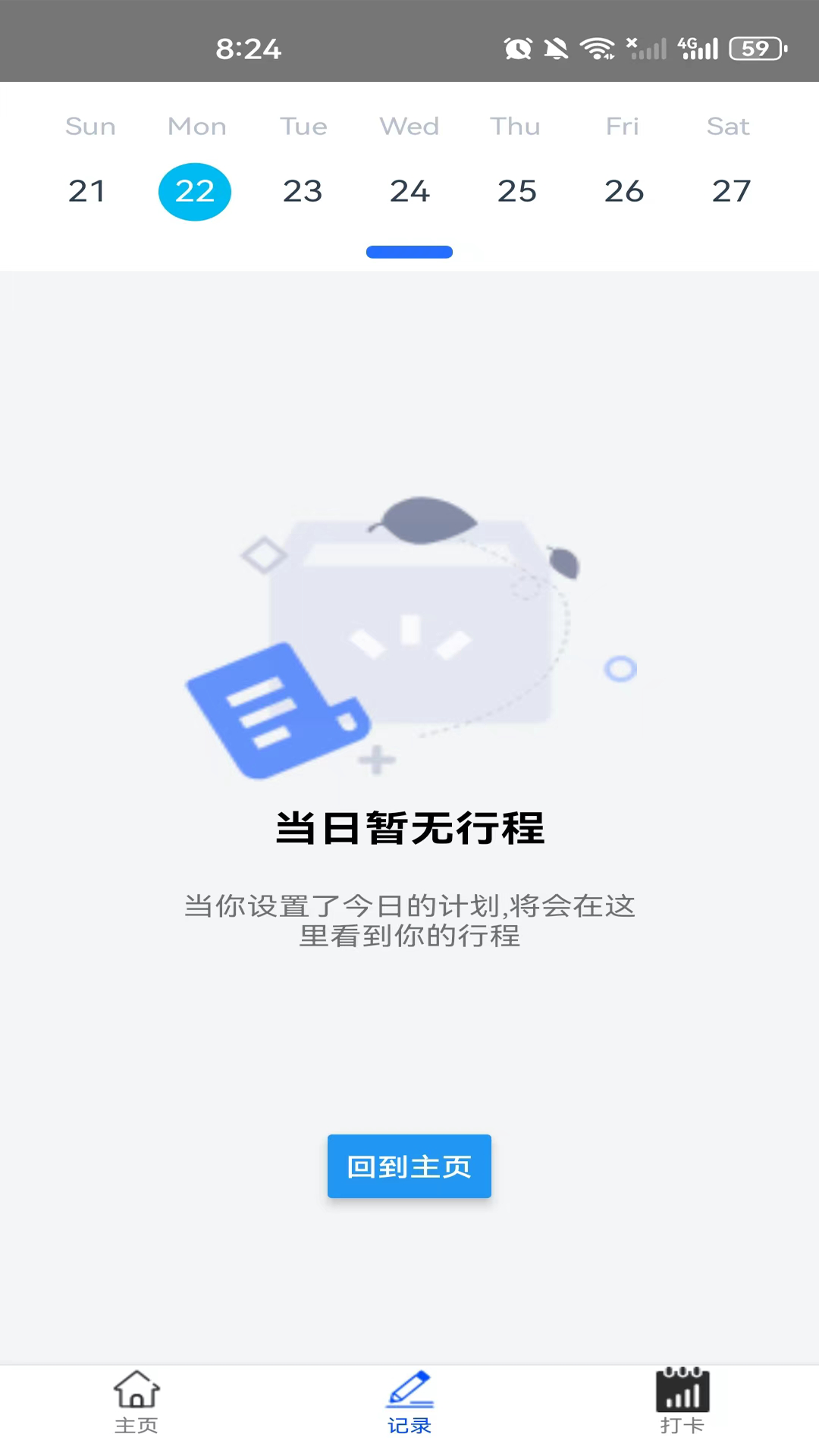Click the blue document illustration icon
This screenshot has width=819, height=1456.
[277, 709]
